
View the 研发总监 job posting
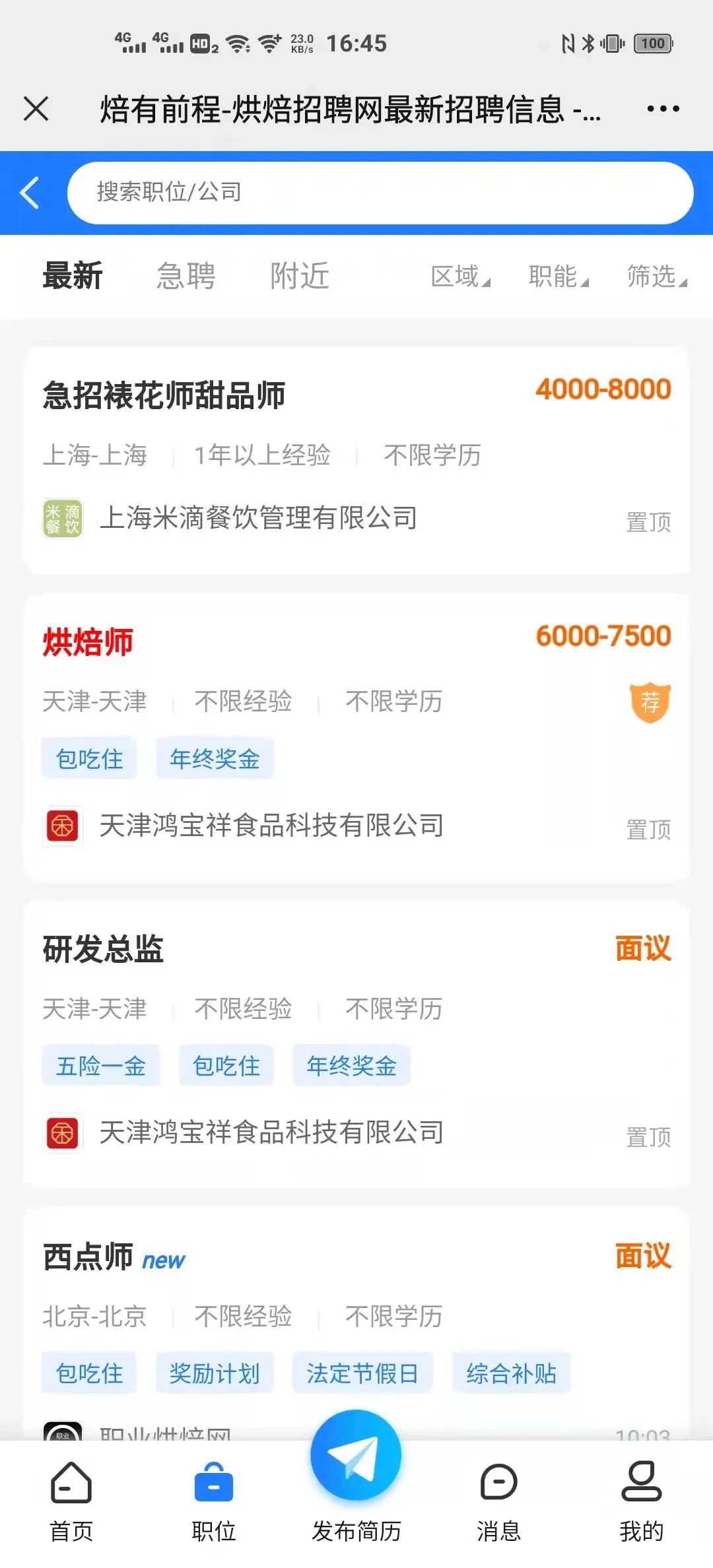point(356,1045)
